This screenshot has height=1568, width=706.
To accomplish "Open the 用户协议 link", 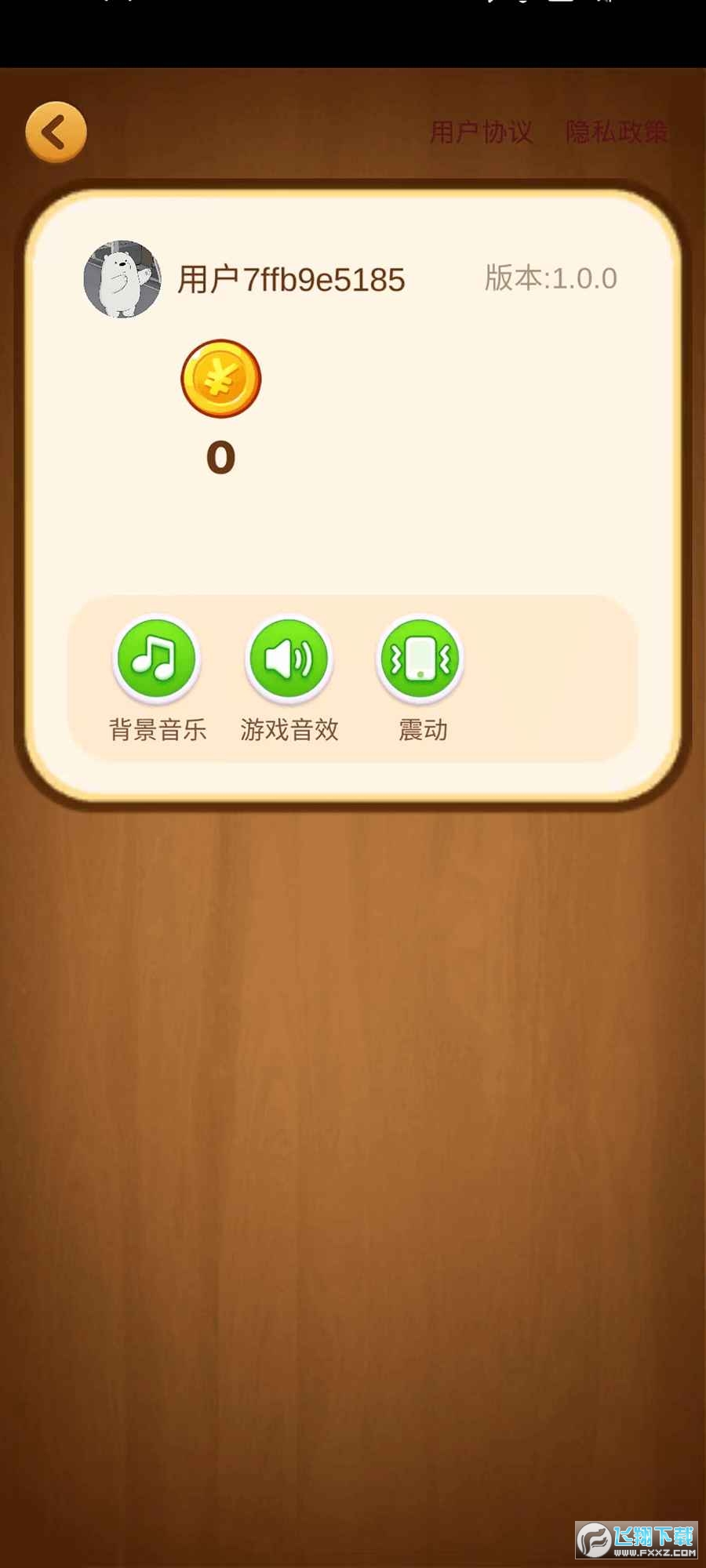I will tap(481, 132).
